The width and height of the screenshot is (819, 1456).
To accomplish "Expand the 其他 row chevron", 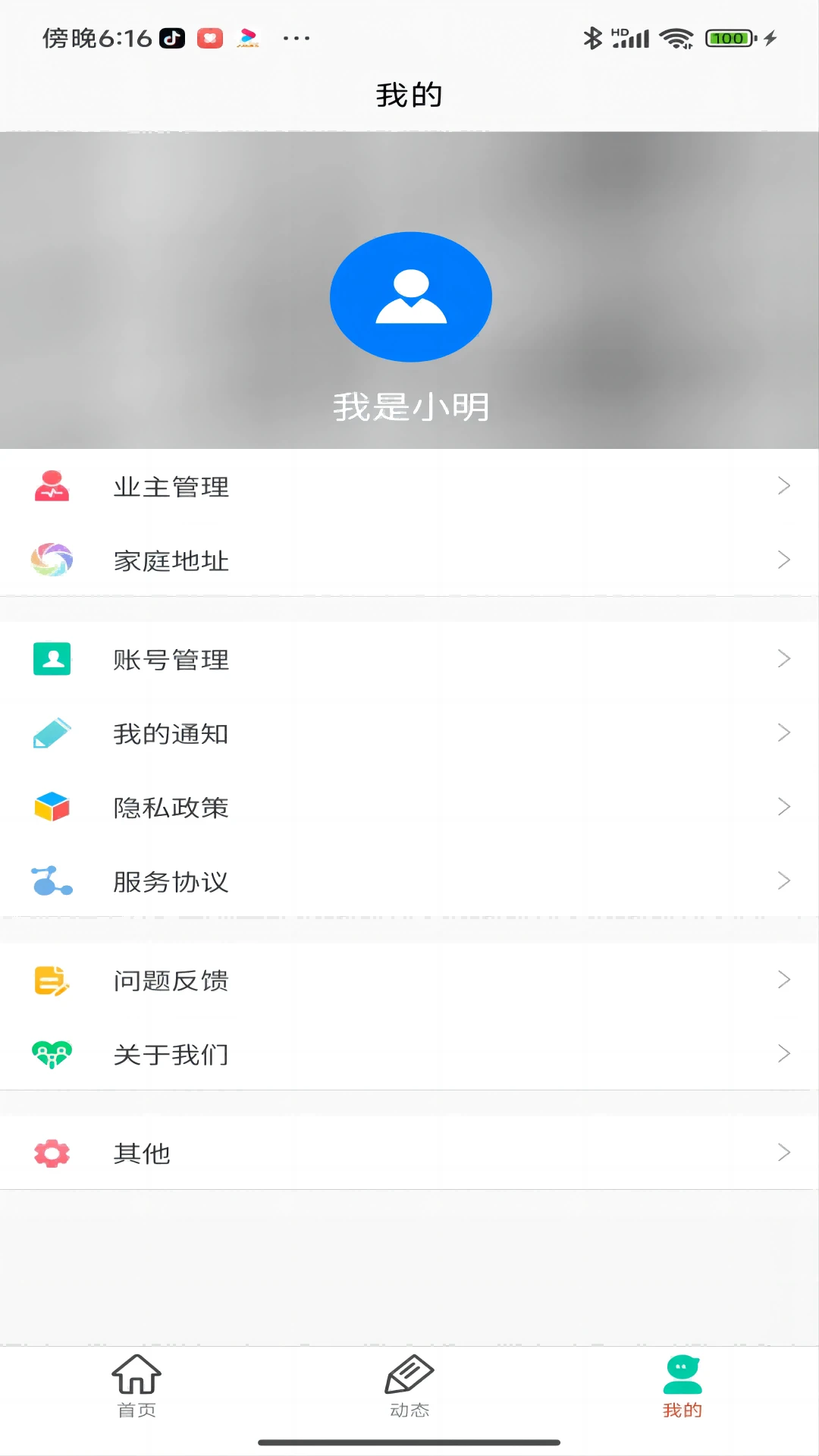I will click(x=785, y=1152).
